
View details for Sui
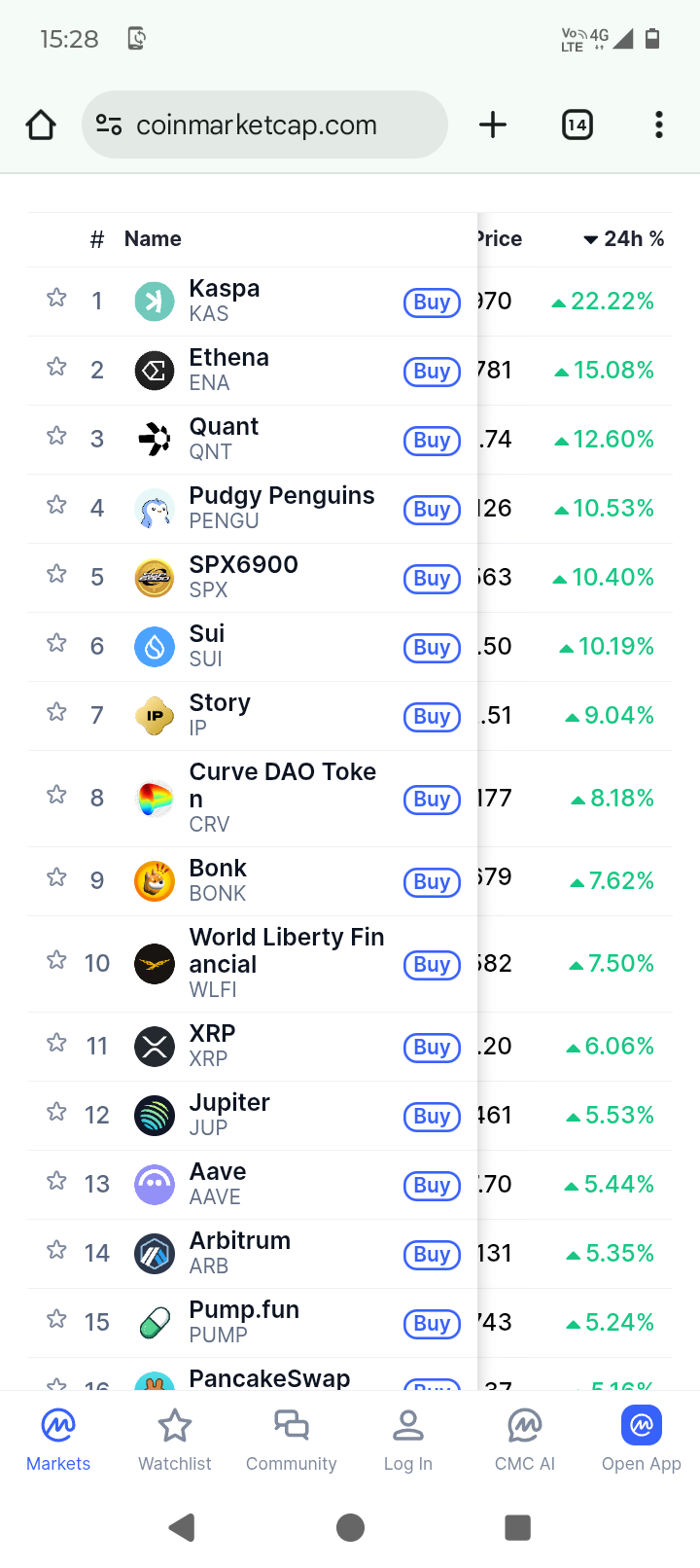[206, 646]
